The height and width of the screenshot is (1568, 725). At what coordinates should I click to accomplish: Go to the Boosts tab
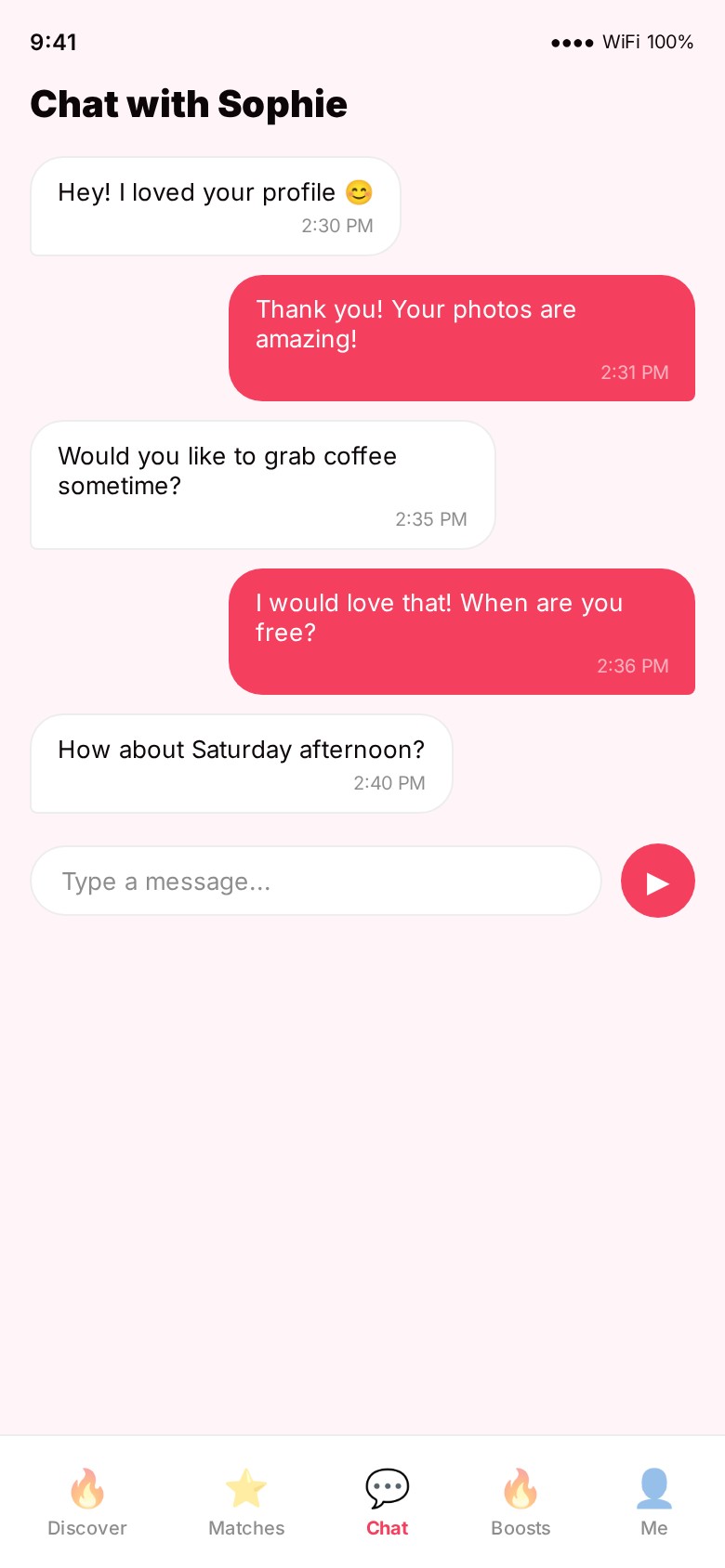521,1502
